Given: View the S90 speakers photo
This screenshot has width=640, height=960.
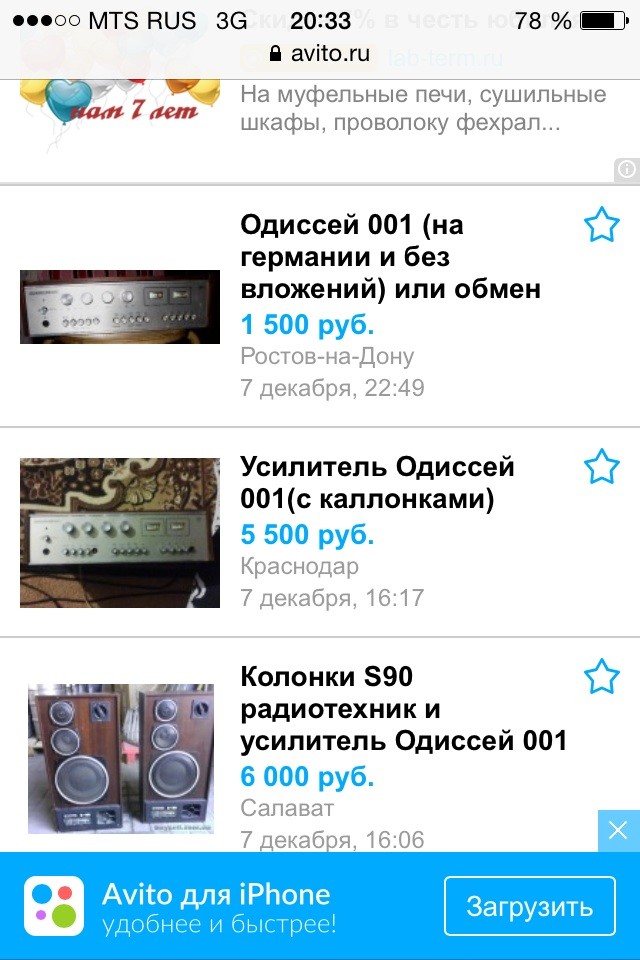Looking at the screenshot, I should (x=120, y=760).
